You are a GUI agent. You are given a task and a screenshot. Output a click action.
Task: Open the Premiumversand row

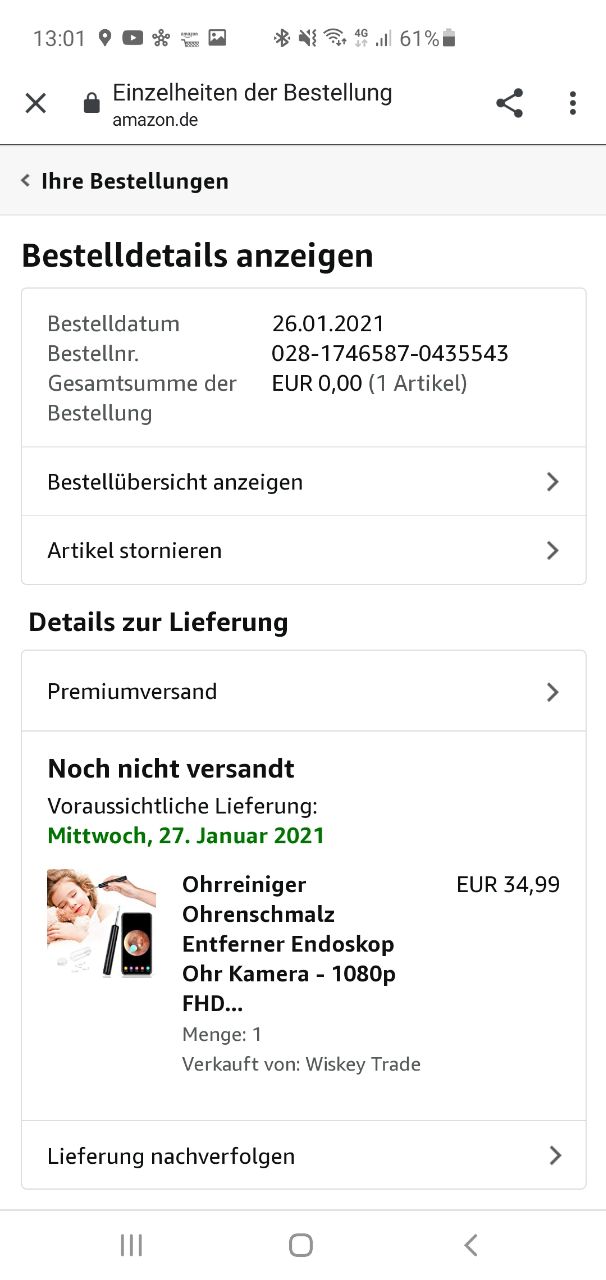pos(303,691)
